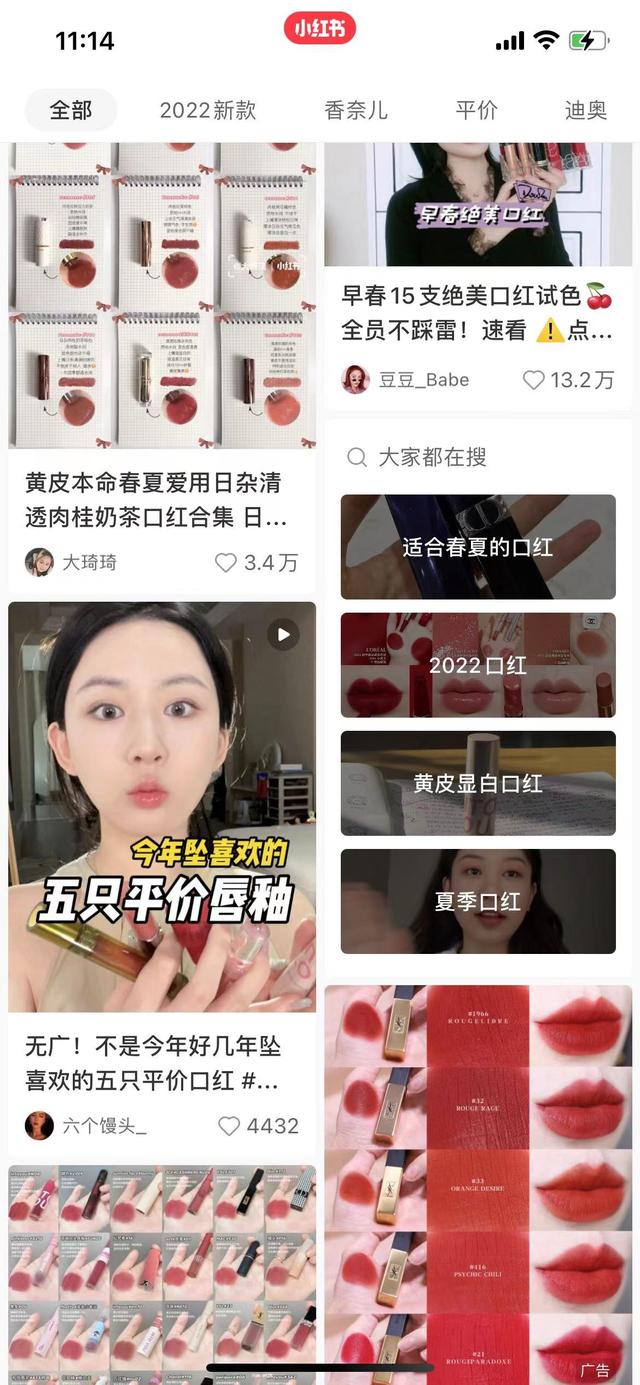Image resolution: width=640 pixels, height=1385 pixels.
Task: Select the 2022新款 tab
Action: tap(208, 110)
